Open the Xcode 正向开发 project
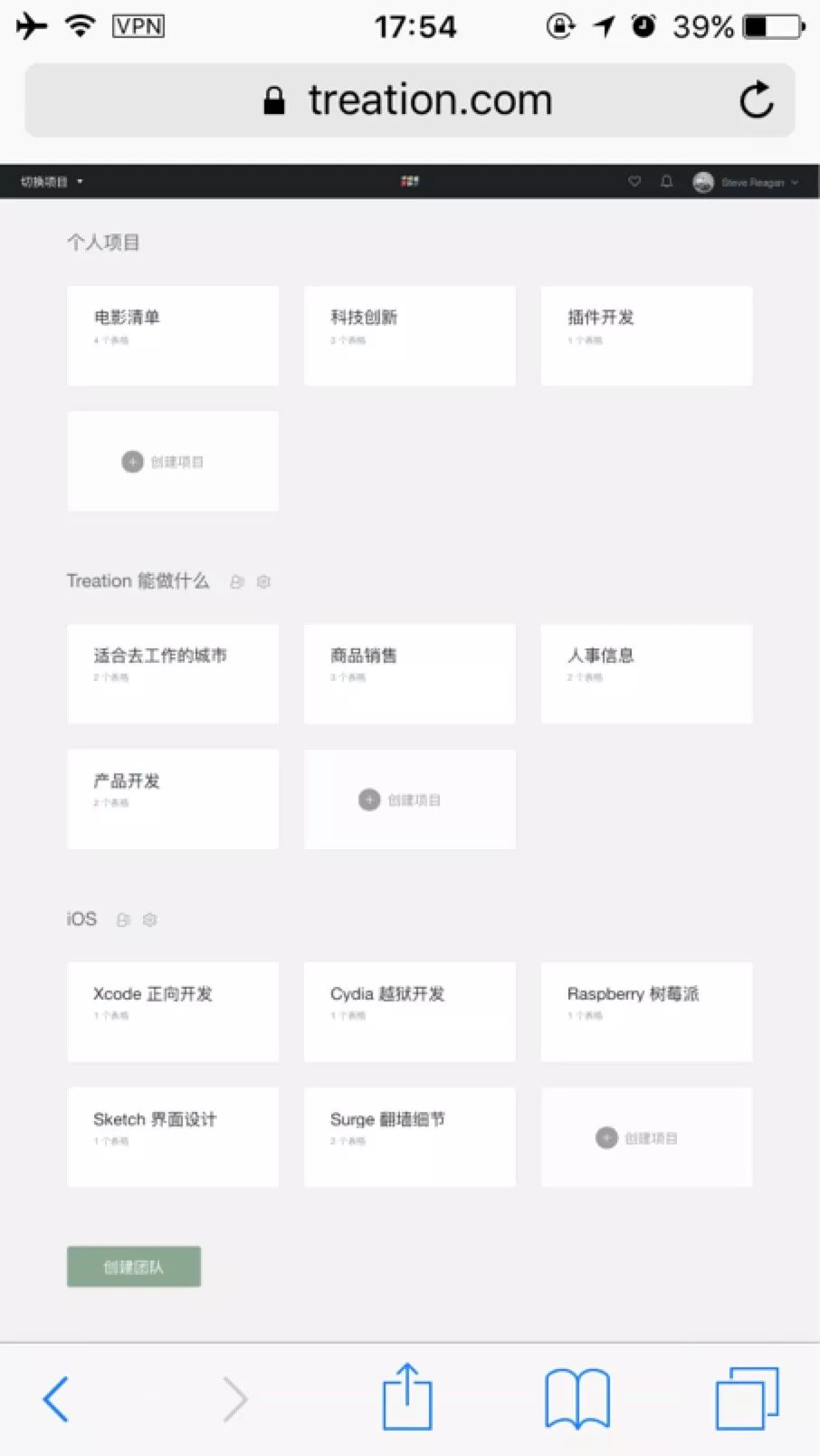 (x=173, y=1011)
